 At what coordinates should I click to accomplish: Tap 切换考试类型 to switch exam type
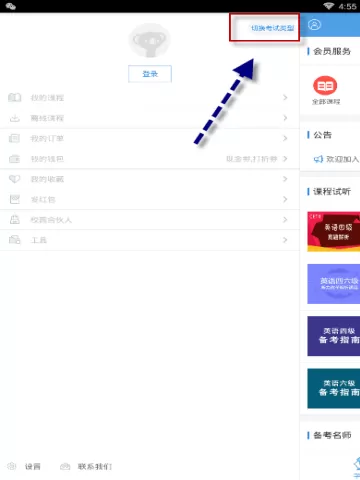(x=272, y=28)
